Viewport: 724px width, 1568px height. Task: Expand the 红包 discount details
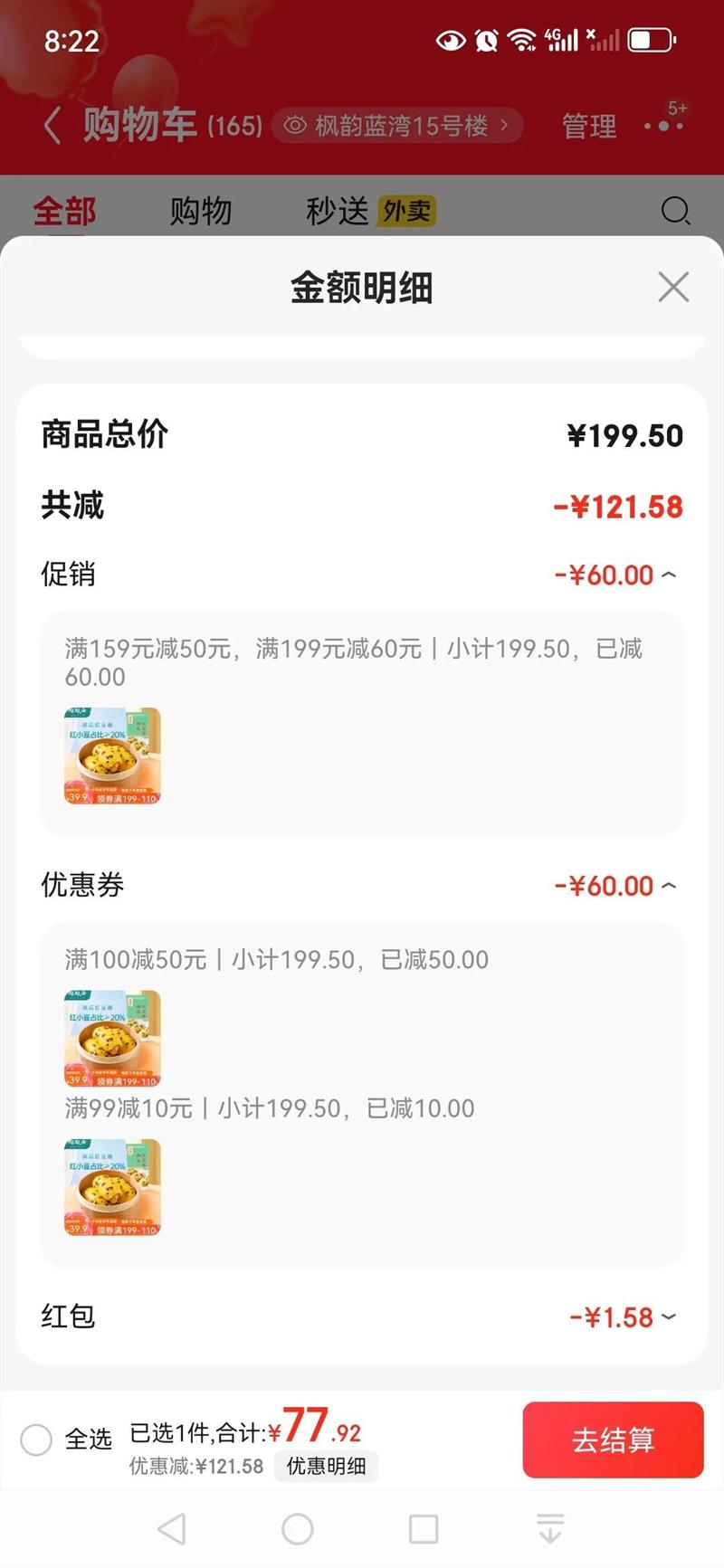(668, 1317)
